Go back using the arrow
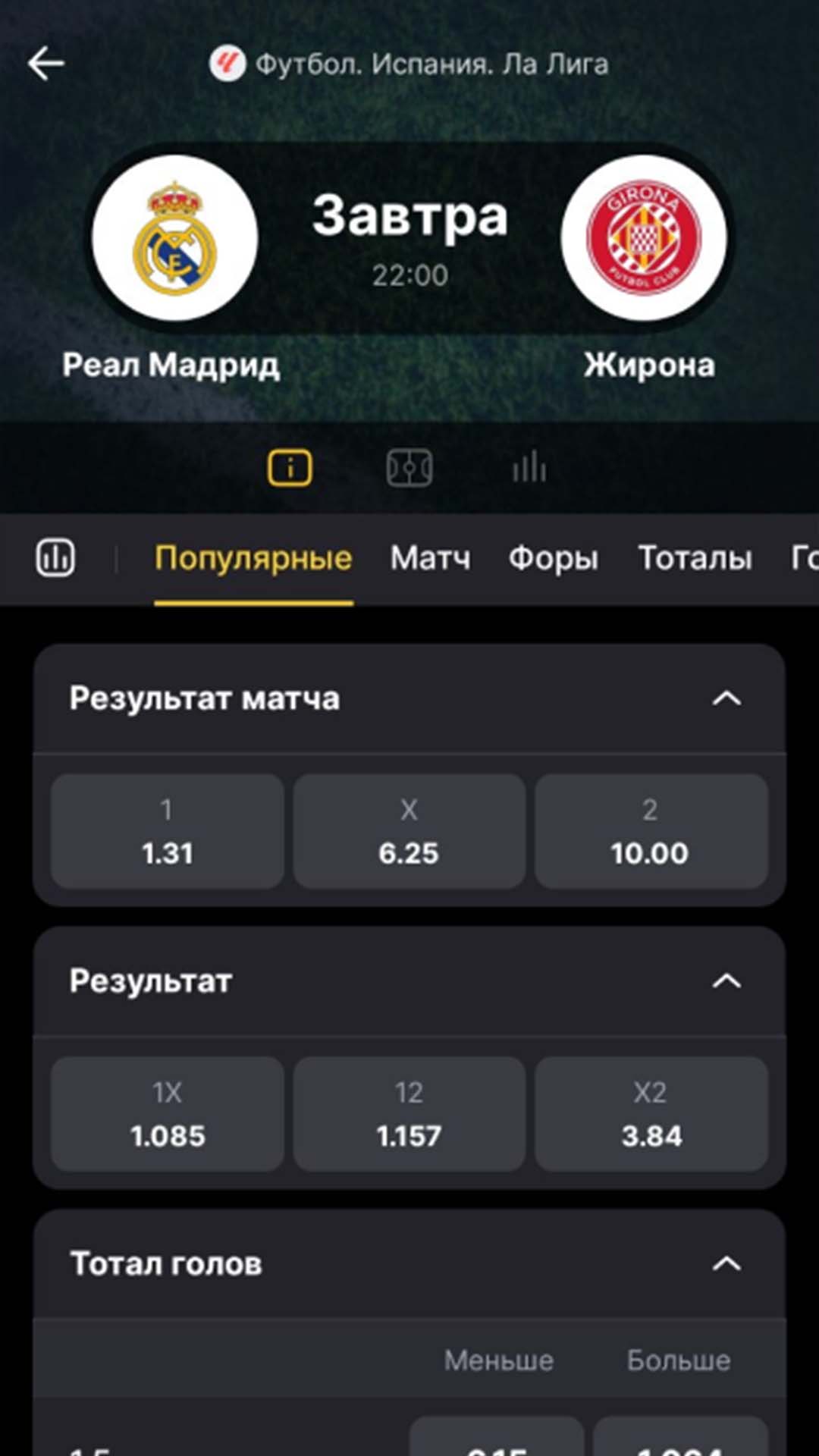The height and width of the screenshot is (1456, 819). point(46,64)
